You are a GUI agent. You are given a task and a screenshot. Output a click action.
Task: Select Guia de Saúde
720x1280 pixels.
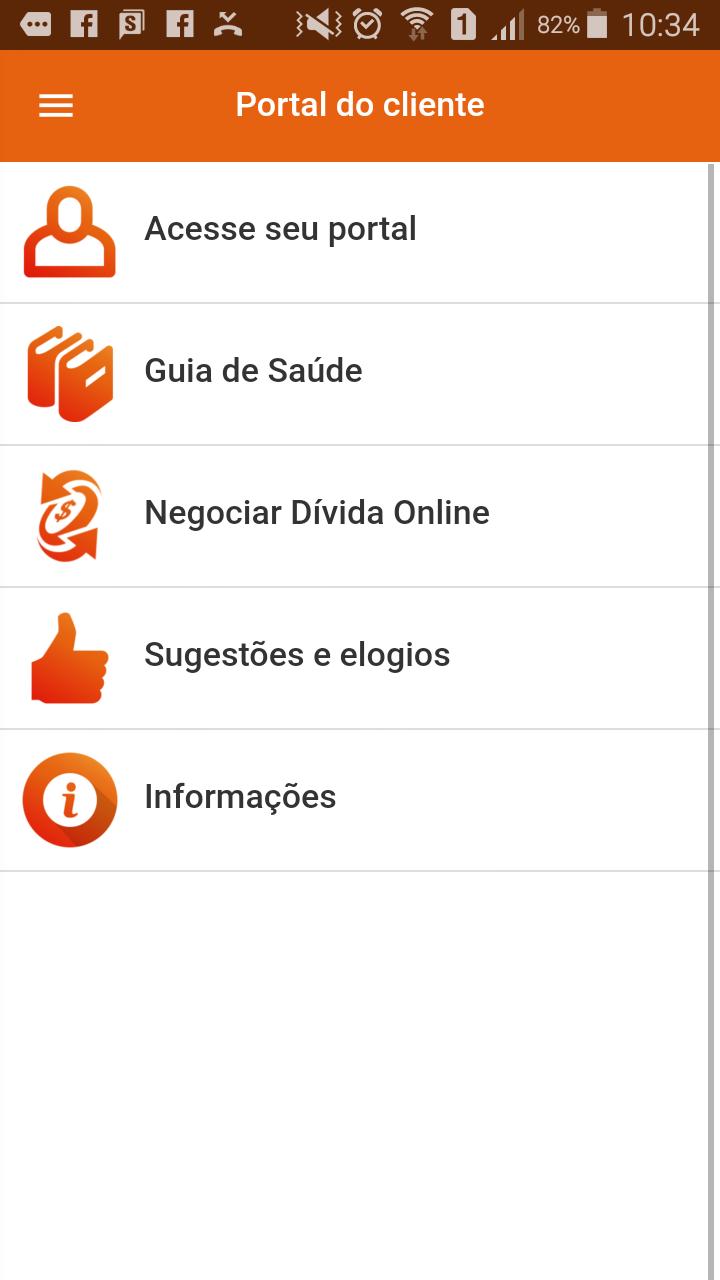tap(355, 374)
